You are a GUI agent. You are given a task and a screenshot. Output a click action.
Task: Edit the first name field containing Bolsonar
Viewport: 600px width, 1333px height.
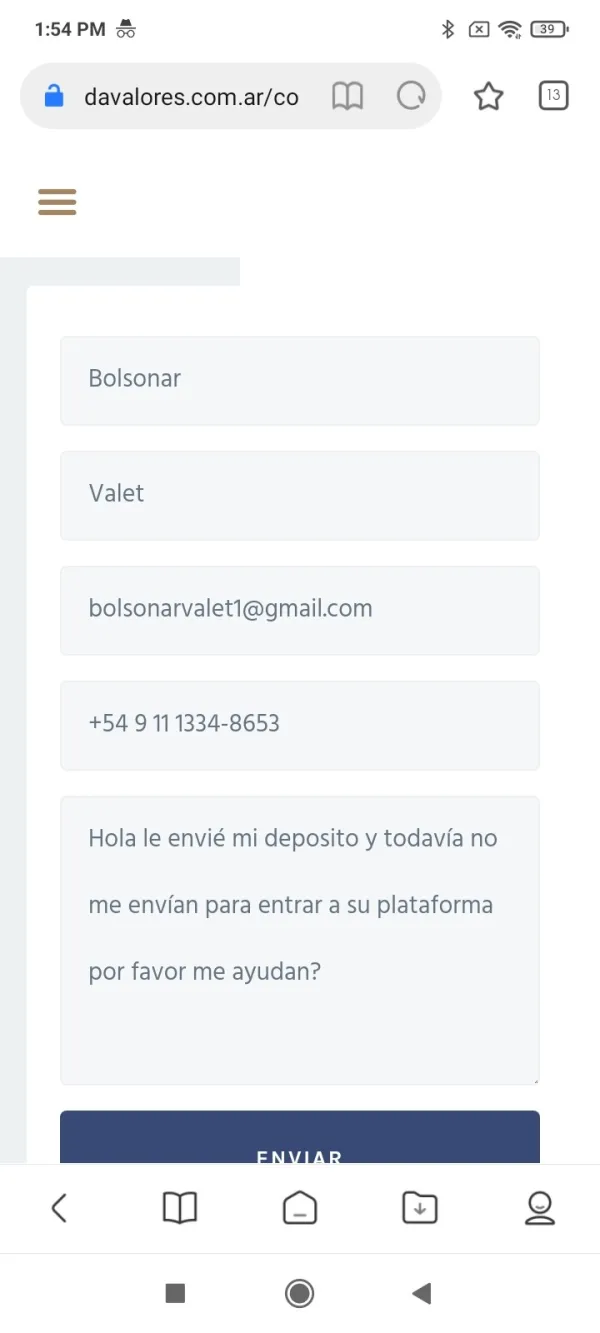[300, 380]
